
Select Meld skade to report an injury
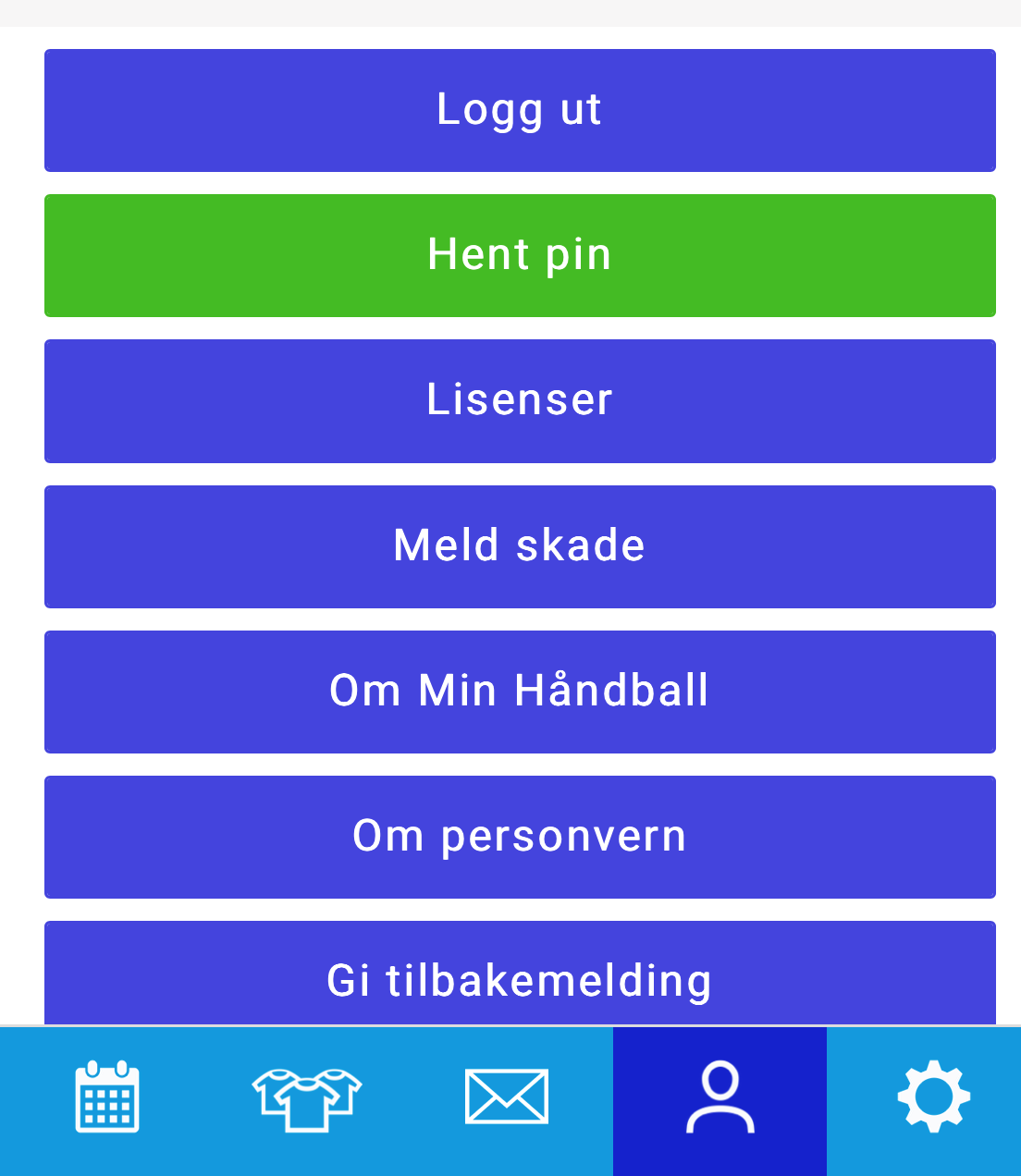tap(520, 546)
